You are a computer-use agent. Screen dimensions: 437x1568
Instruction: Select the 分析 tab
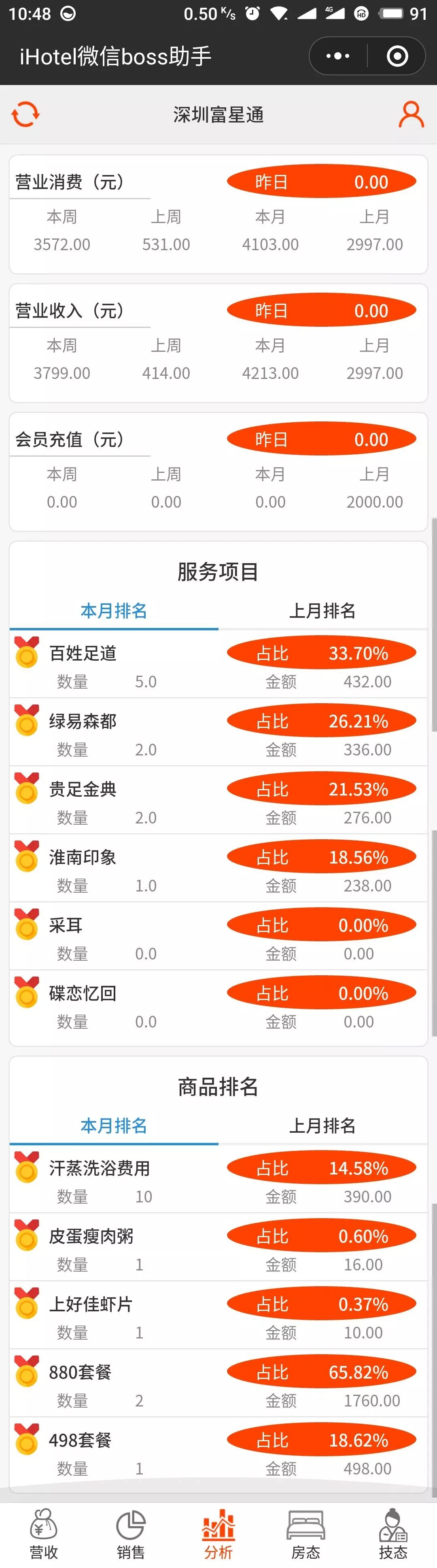pyautogui.click(x=218, y=1534)
